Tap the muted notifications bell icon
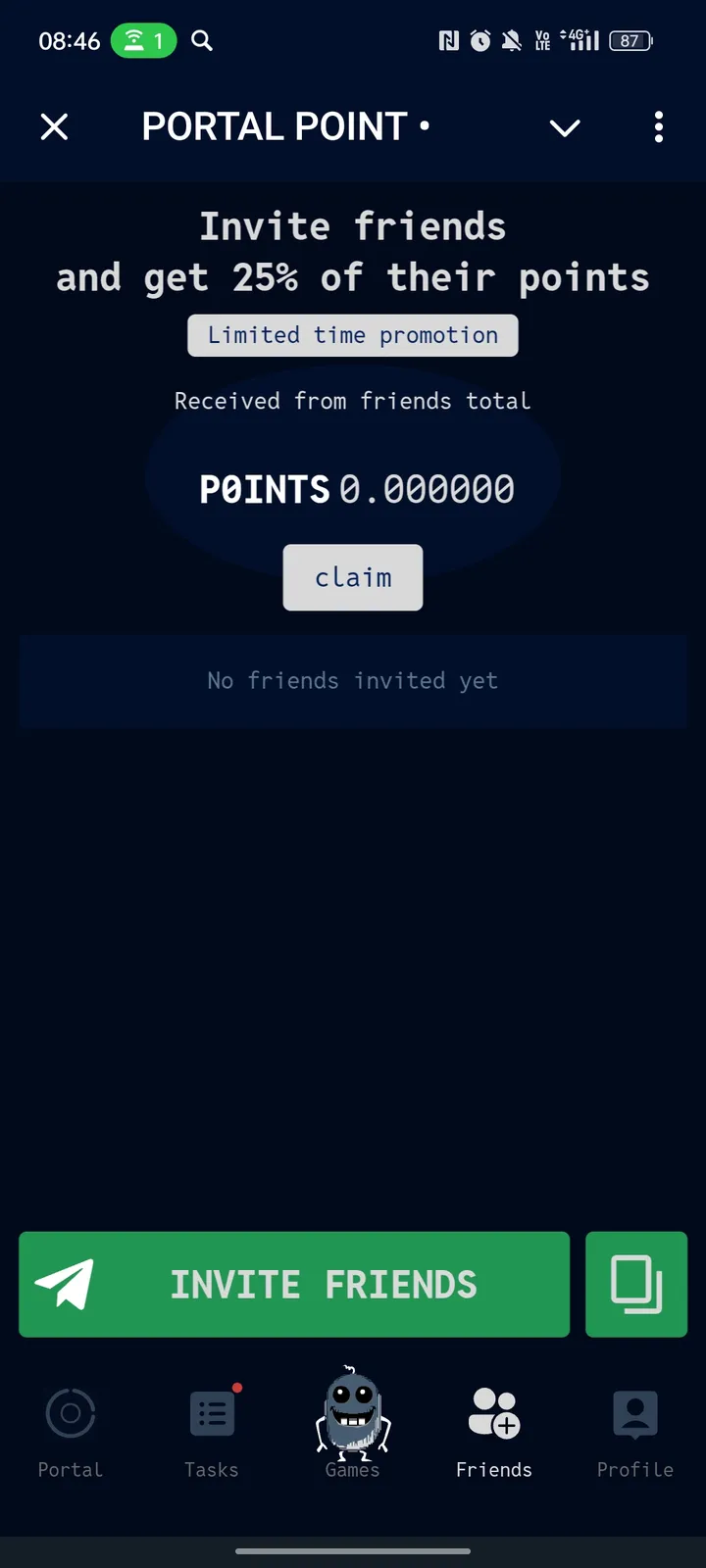This screenshot has width=706, height=1568. point(511,41)
